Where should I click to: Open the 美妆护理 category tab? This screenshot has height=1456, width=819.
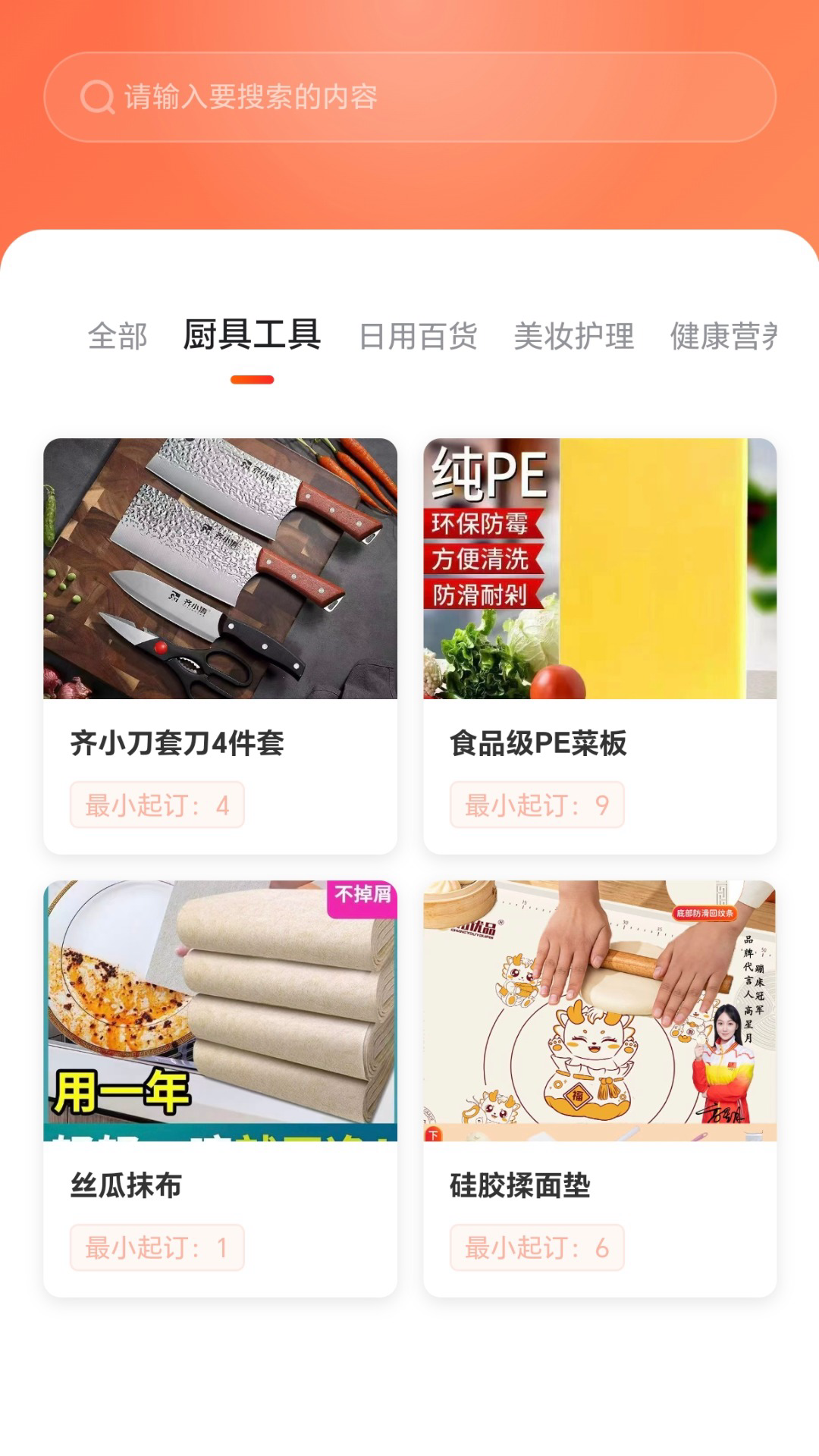tap(574, 336)
